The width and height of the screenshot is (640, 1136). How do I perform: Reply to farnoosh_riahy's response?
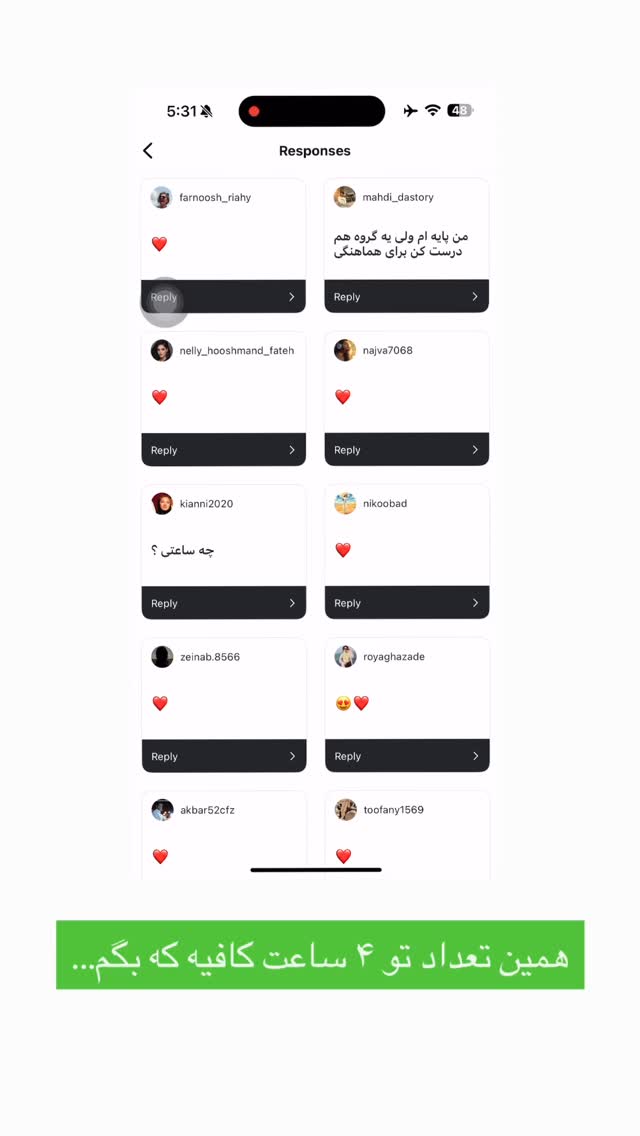pos(223,296)
